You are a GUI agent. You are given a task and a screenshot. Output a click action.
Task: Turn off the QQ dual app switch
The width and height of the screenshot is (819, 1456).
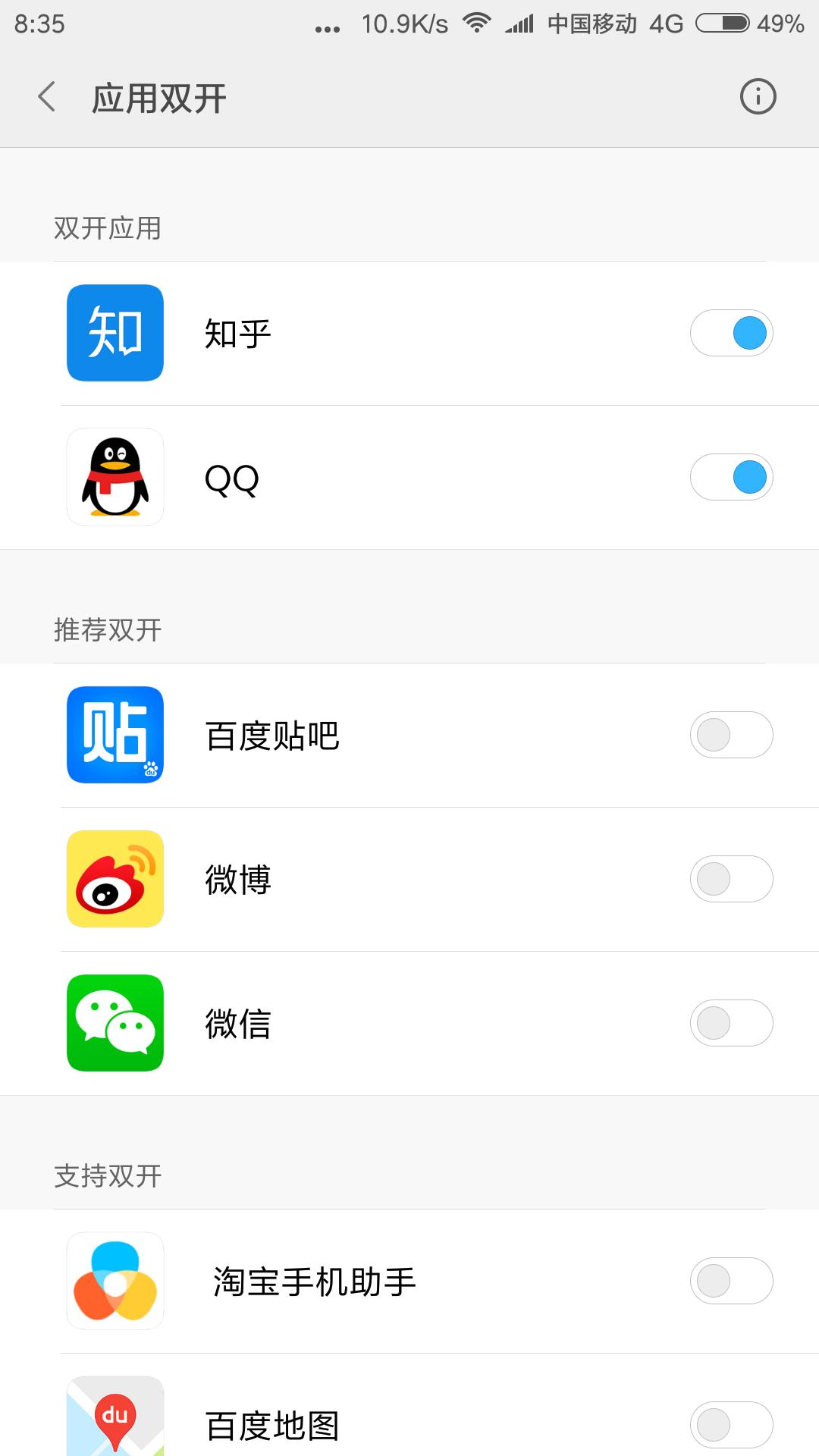click(x=731, y=477)
